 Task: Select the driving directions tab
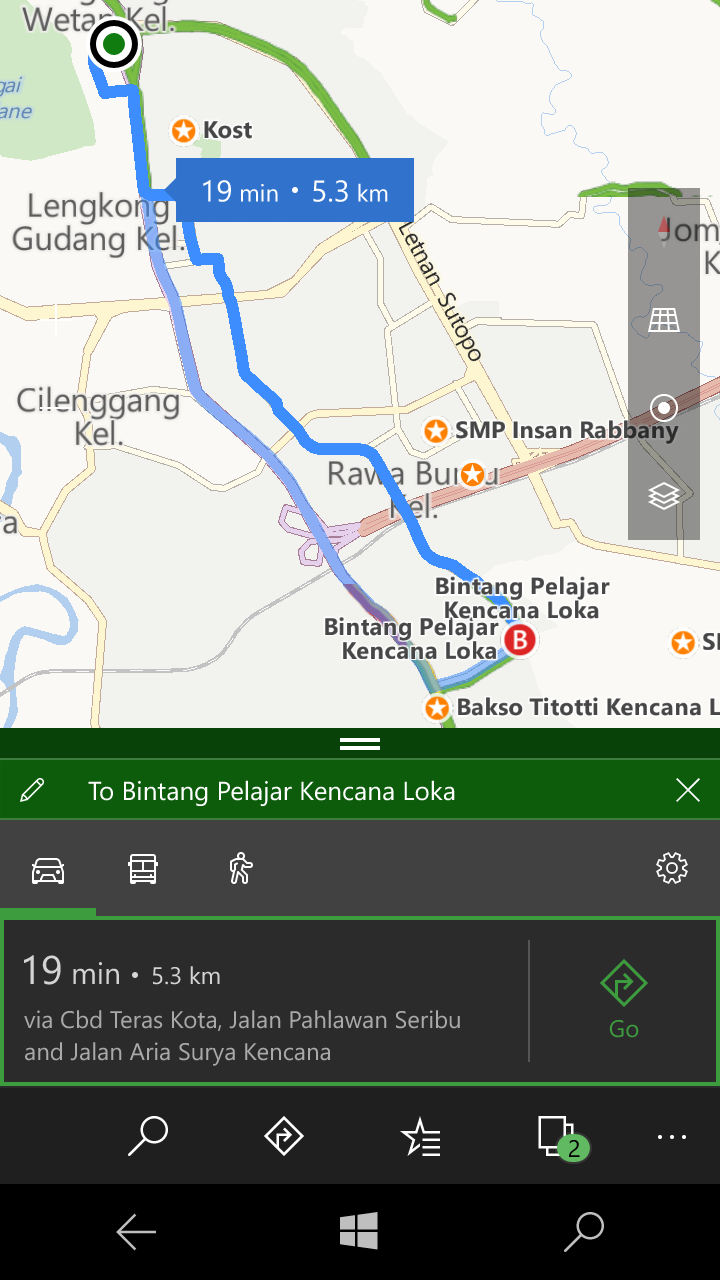click(x=48, y=870)
